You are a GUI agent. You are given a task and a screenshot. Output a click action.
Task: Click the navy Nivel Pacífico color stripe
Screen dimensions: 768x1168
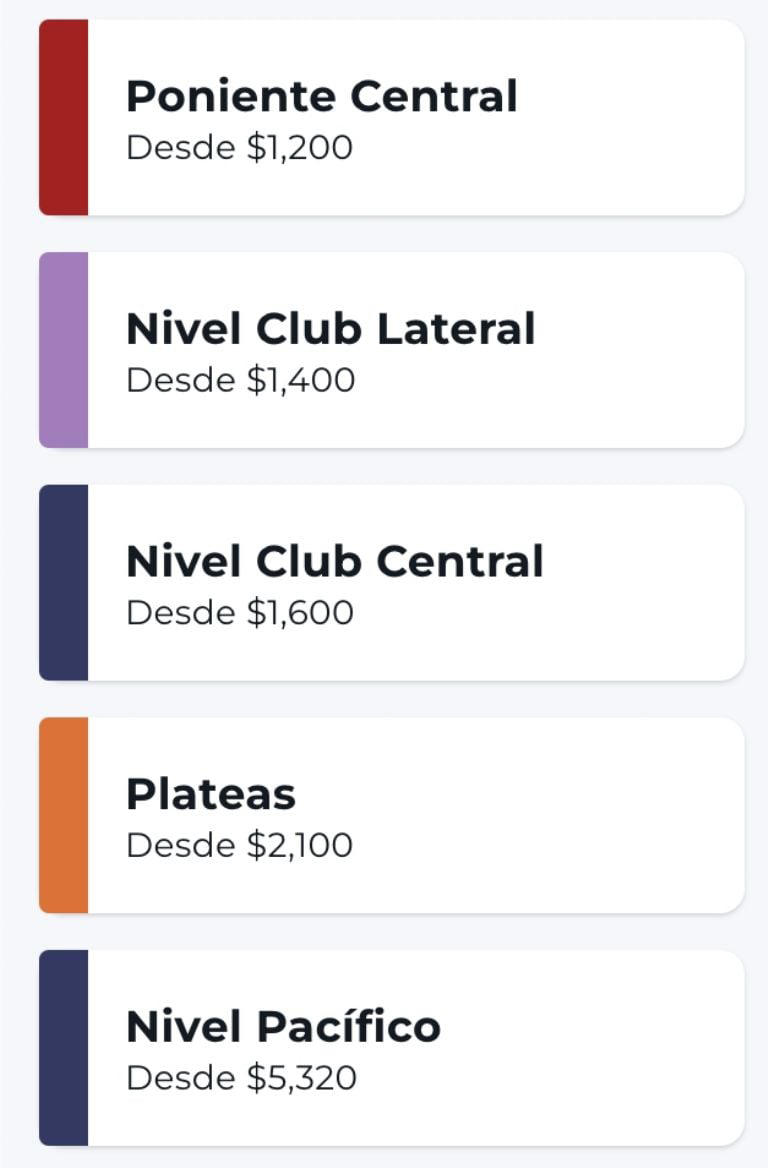[61, 1047]
